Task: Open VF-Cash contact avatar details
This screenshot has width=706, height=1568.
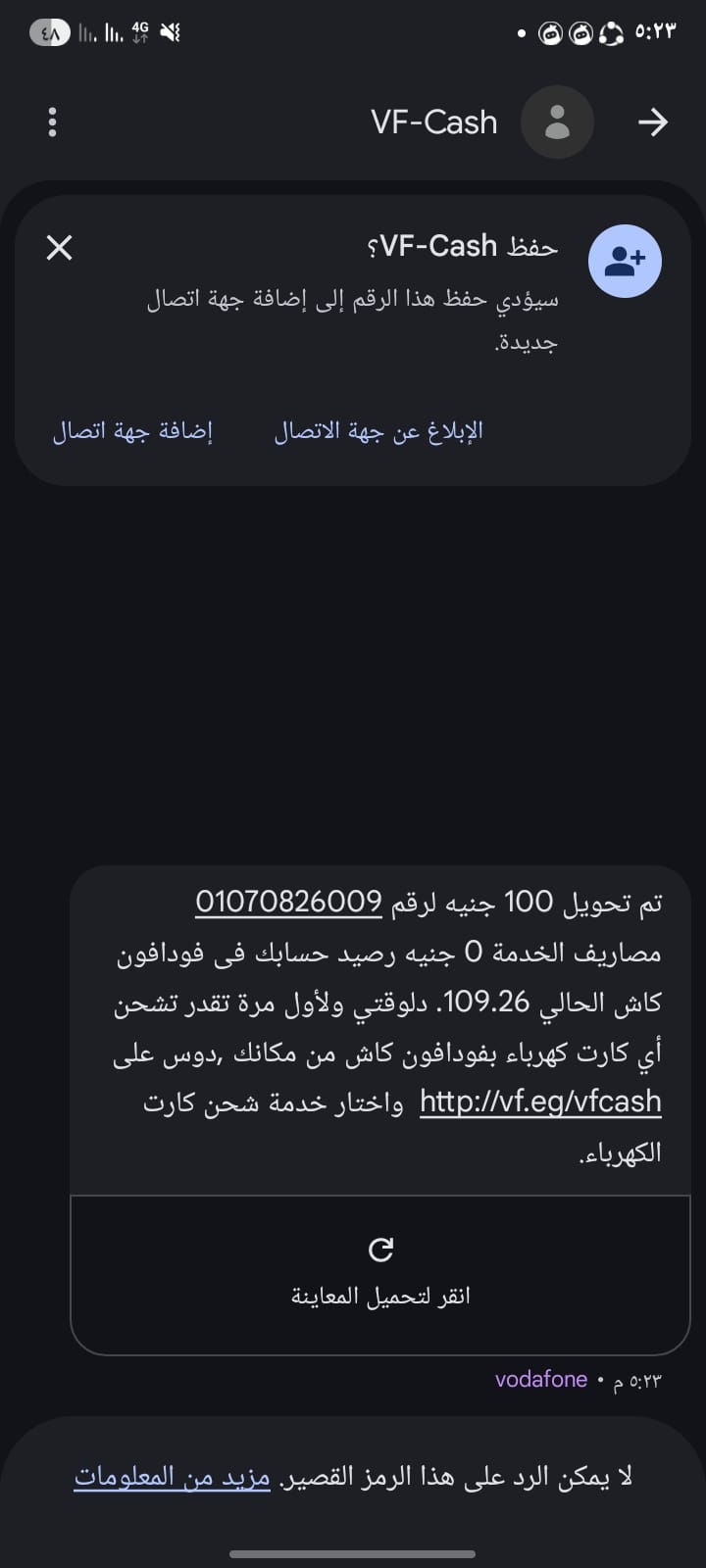Action: (x=557, y=122)
